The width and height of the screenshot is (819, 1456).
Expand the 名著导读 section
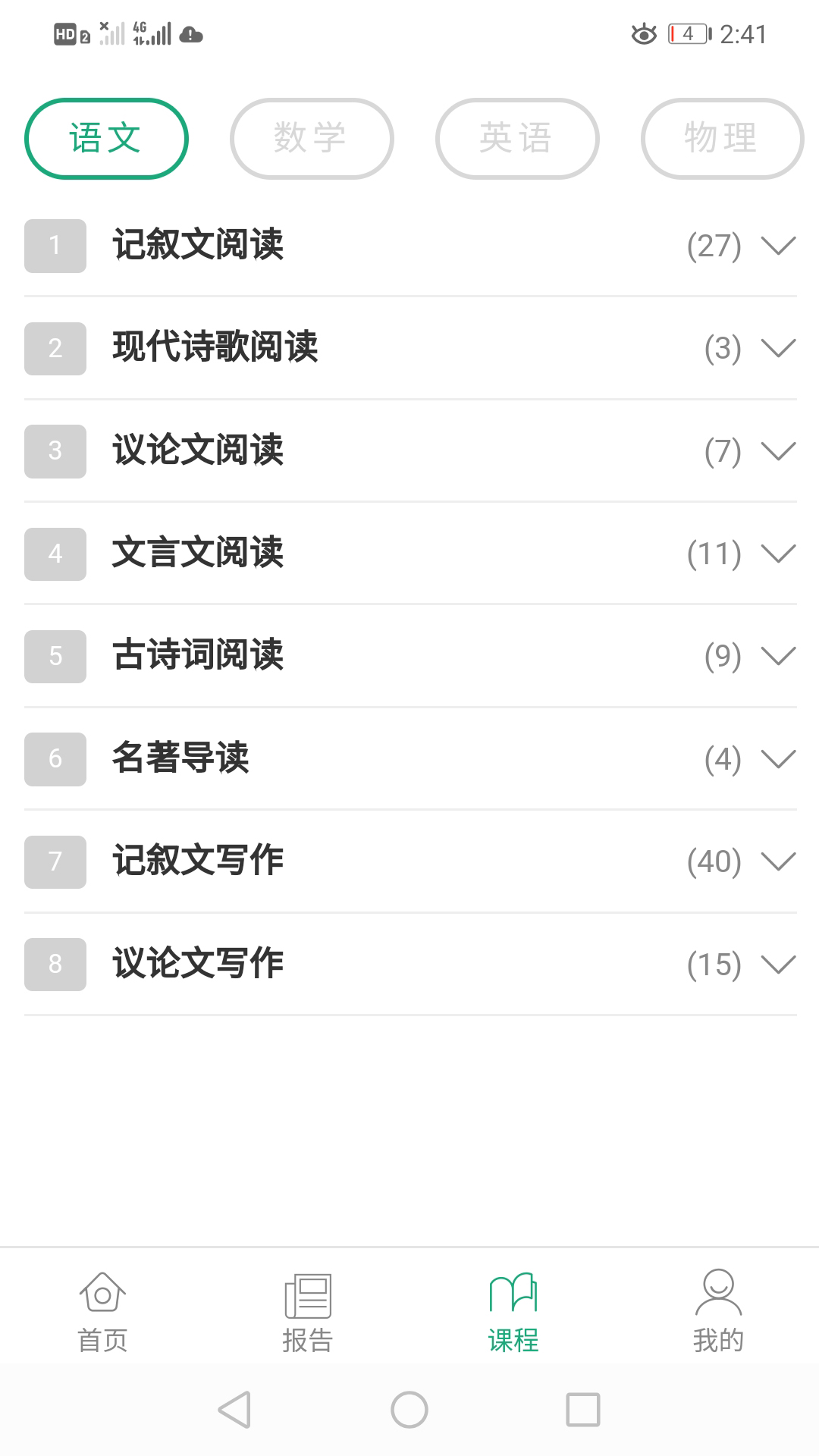(x=410, y=758)
